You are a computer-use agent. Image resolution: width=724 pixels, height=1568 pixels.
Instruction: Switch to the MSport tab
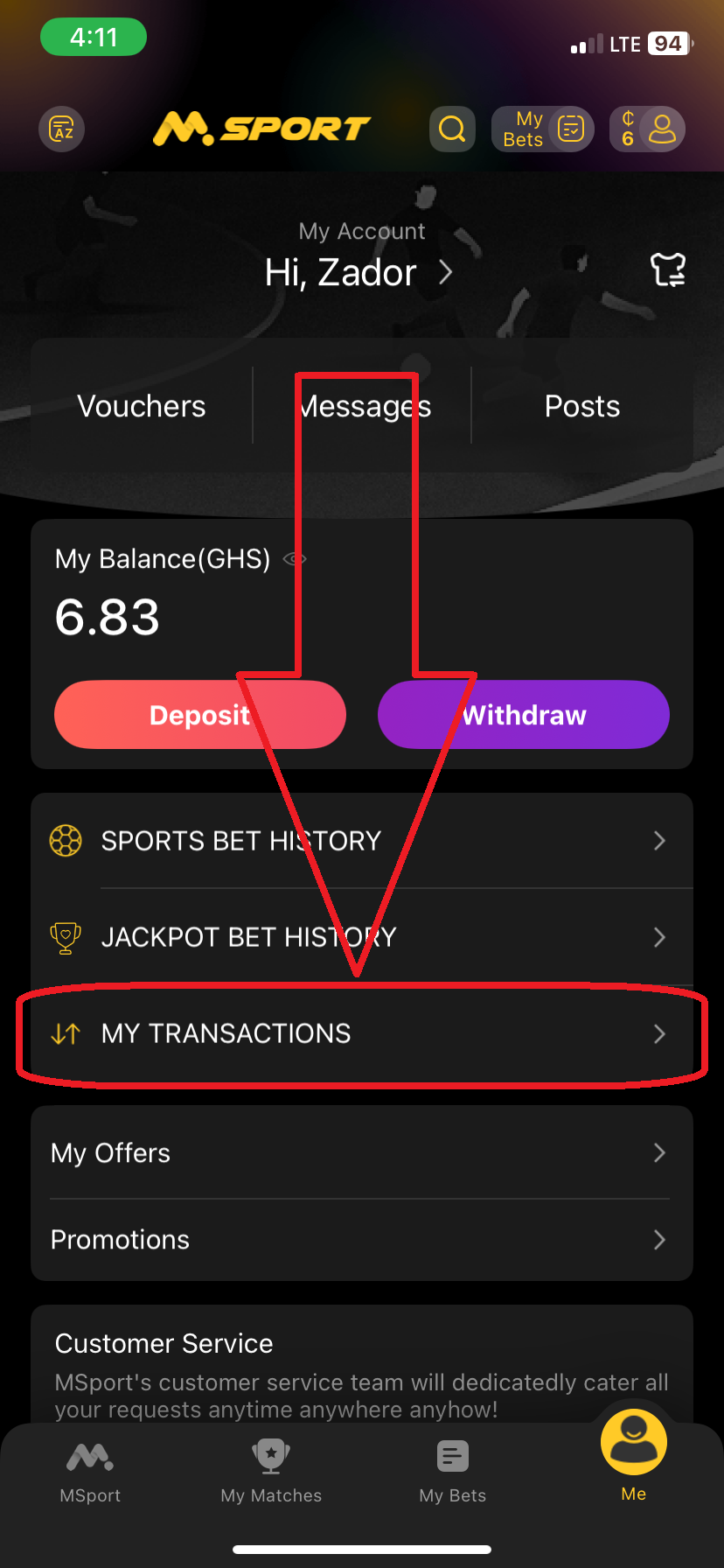click(90, 1472)
